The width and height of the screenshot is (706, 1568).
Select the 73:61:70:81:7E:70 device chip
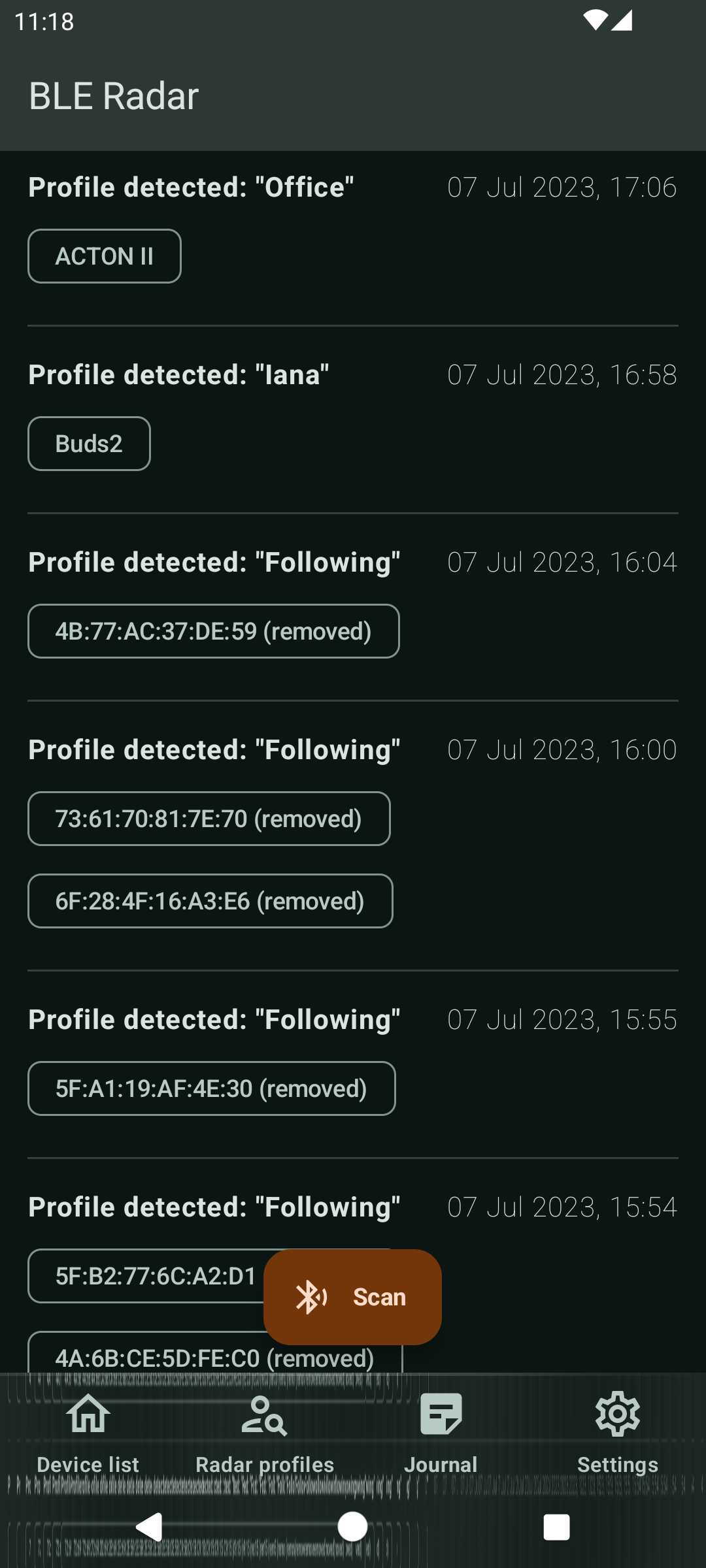click(x=209, y=819)
